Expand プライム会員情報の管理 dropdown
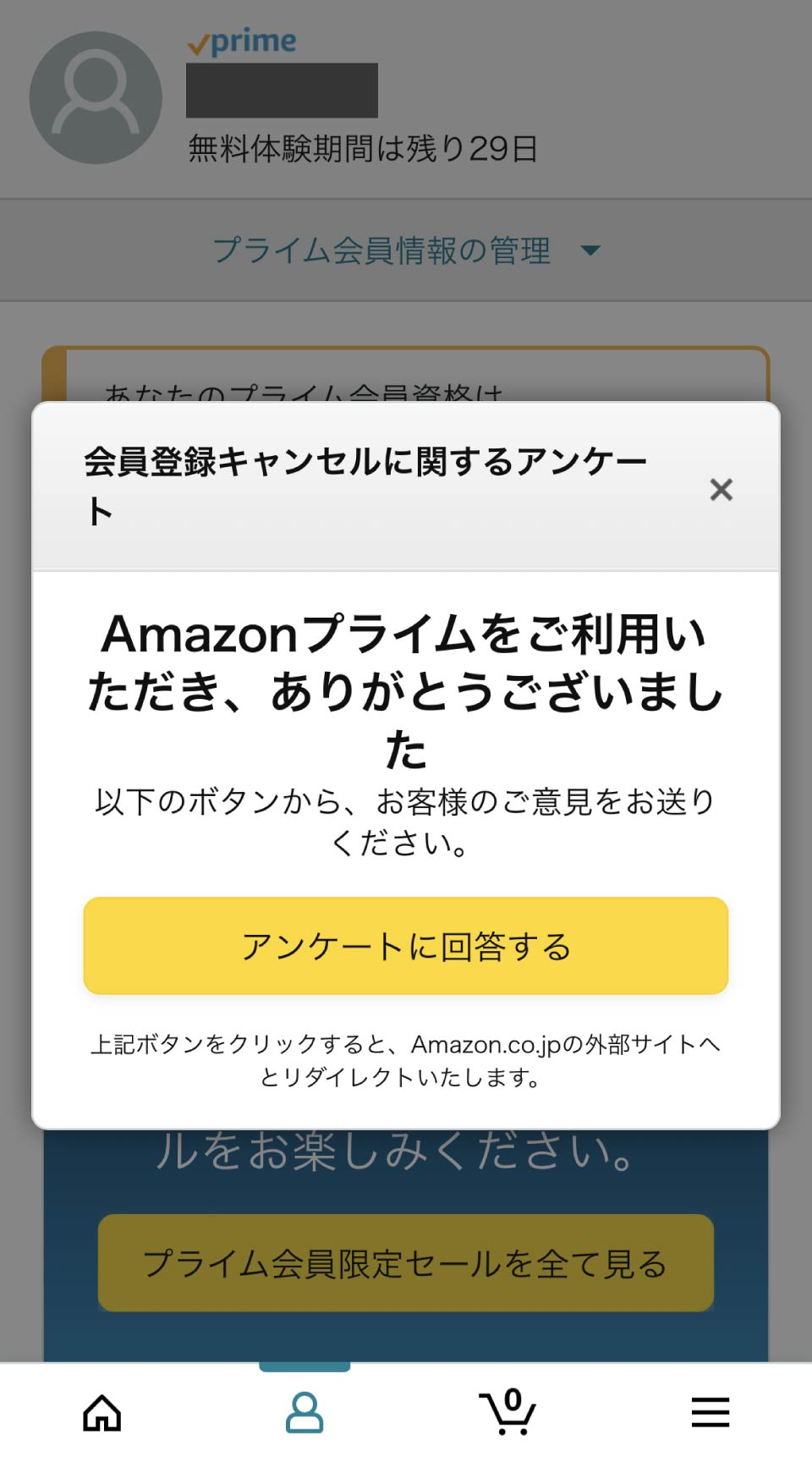Viewport: 812px width, 1473px height. [406, 250]
